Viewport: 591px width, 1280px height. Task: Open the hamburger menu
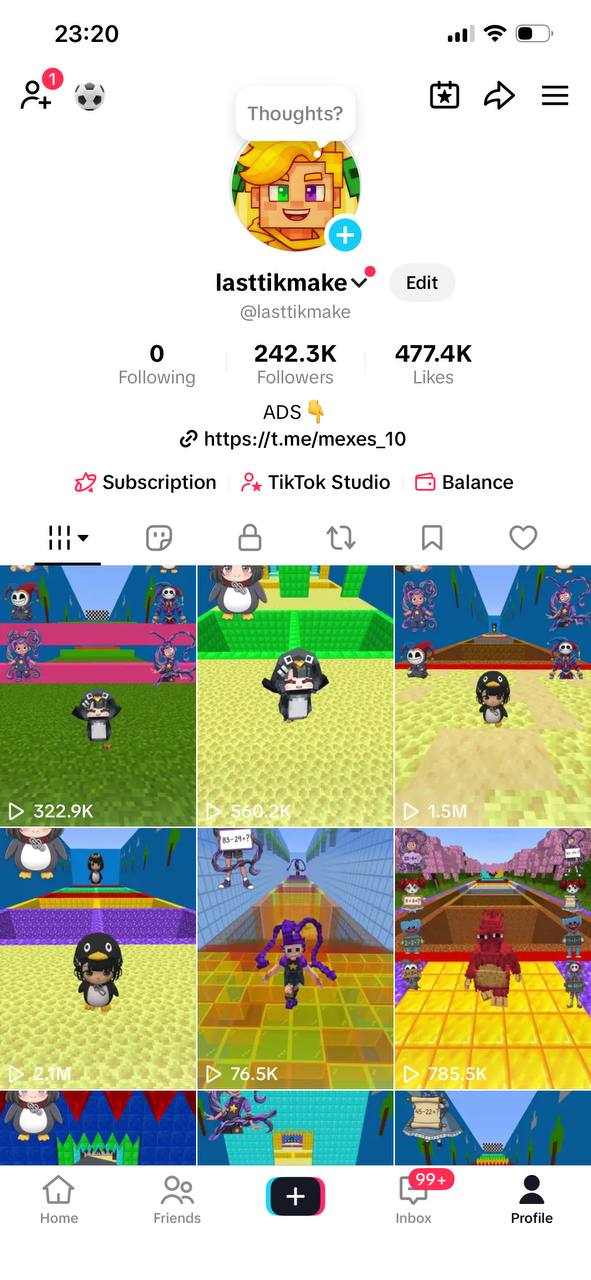555,96
